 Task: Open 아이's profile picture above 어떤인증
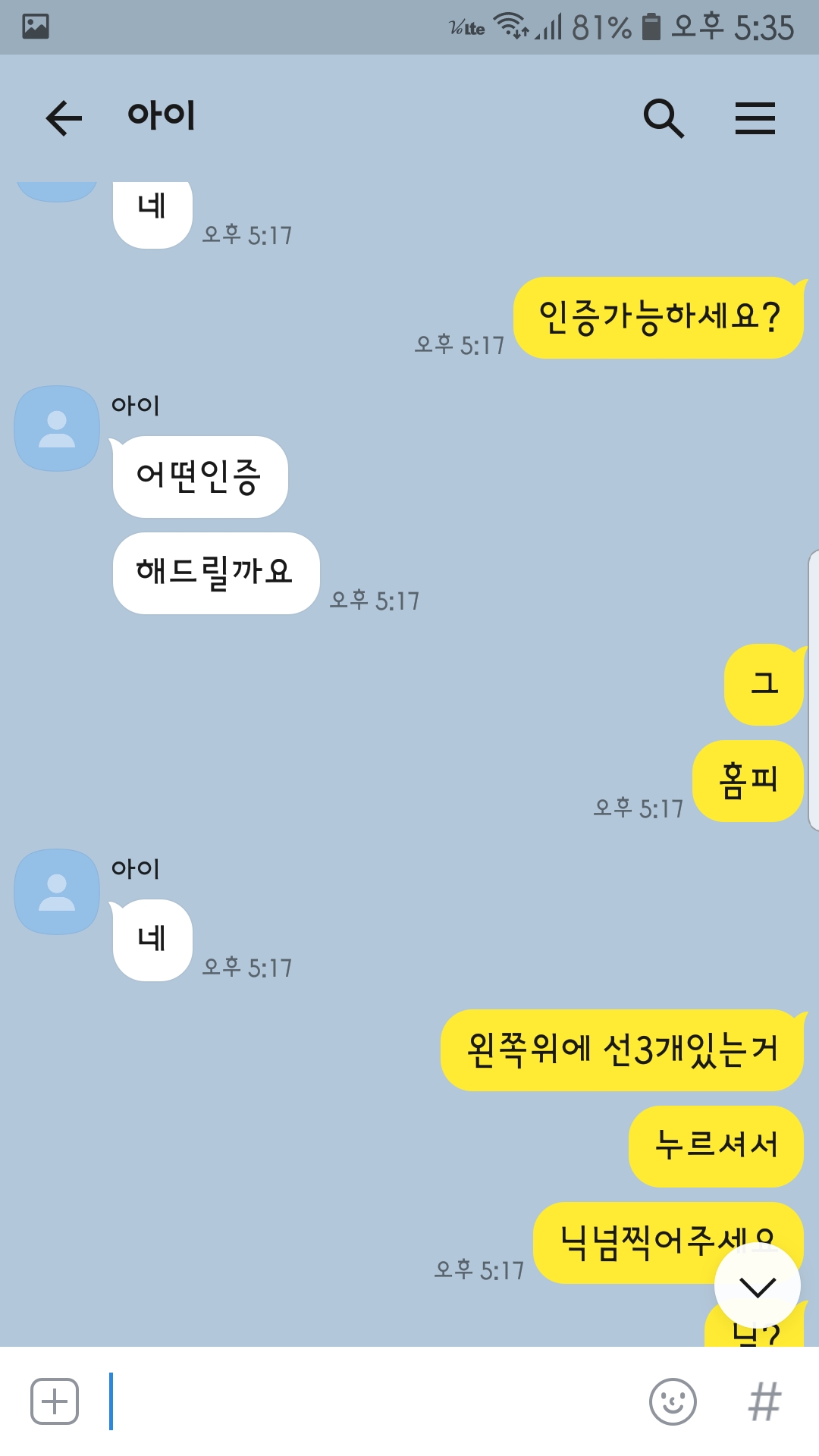coord(57,428)
